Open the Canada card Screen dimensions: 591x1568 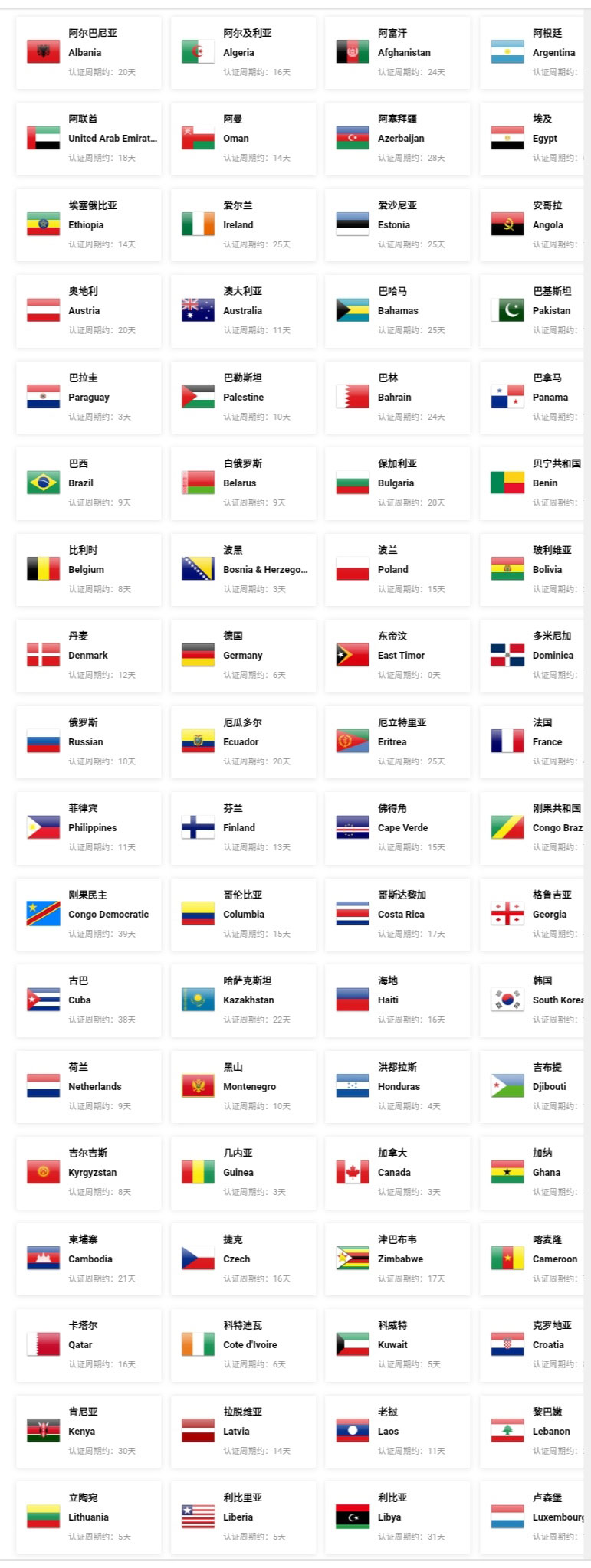click(x=398, y=1172)
